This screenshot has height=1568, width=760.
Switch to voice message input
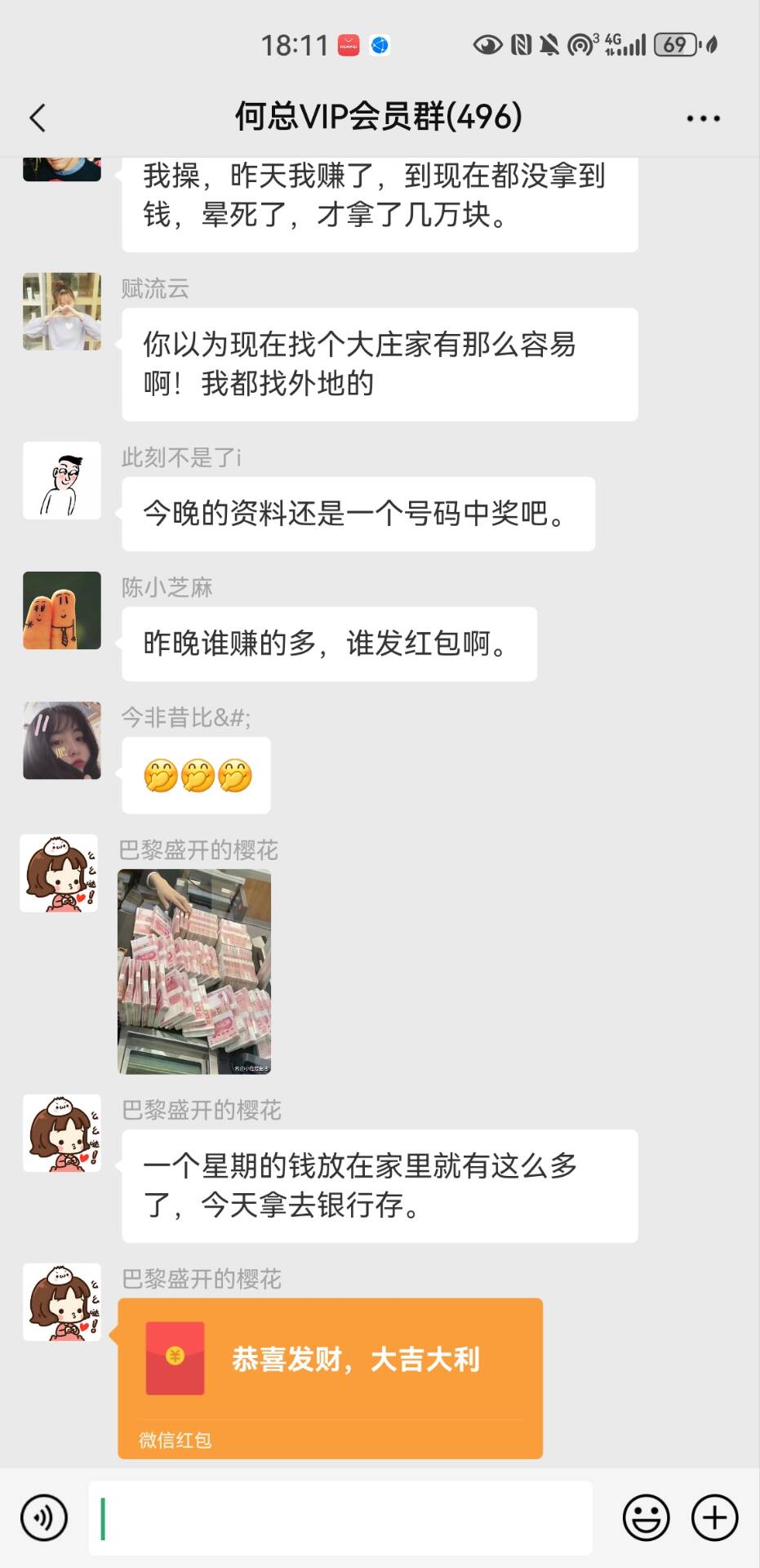click(44, 1517)
